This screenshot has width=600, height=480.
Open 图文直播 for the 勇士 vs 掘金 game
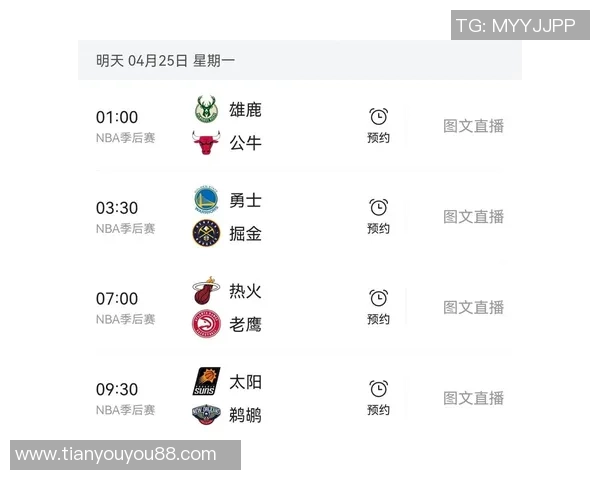(x=473, y=217)
